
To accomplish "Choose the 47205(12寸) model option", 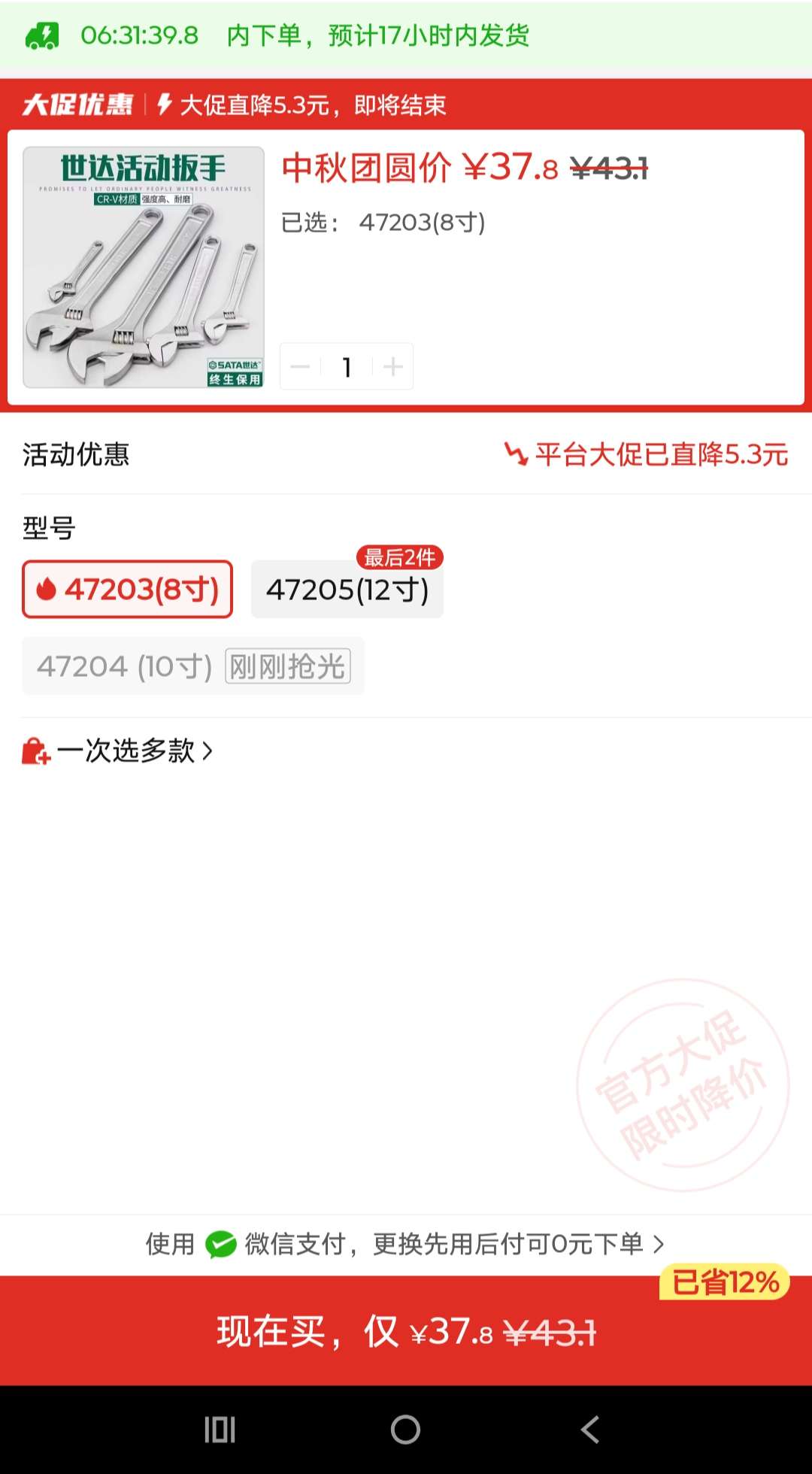I will (347, 590).
